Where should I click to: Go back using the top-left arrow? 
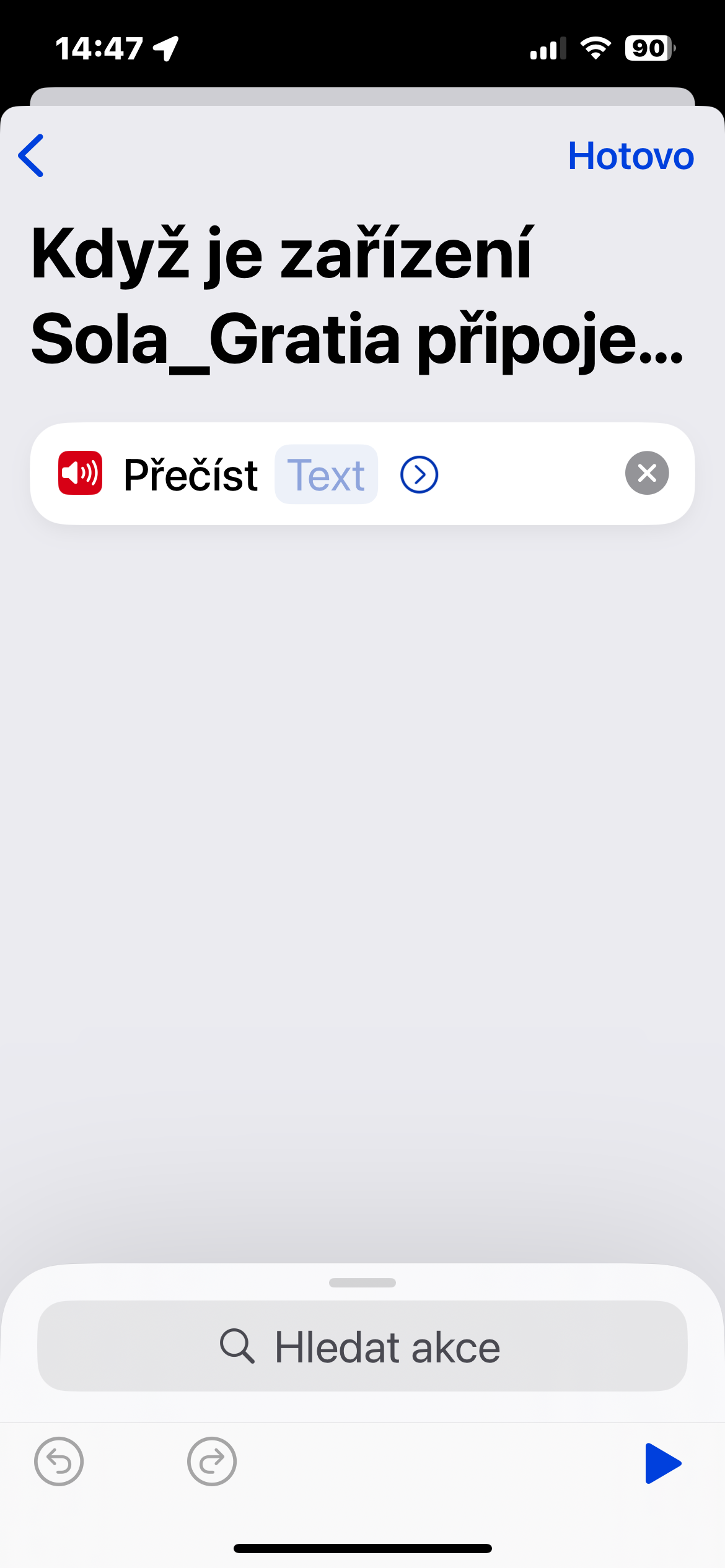[x=31, y=155]
